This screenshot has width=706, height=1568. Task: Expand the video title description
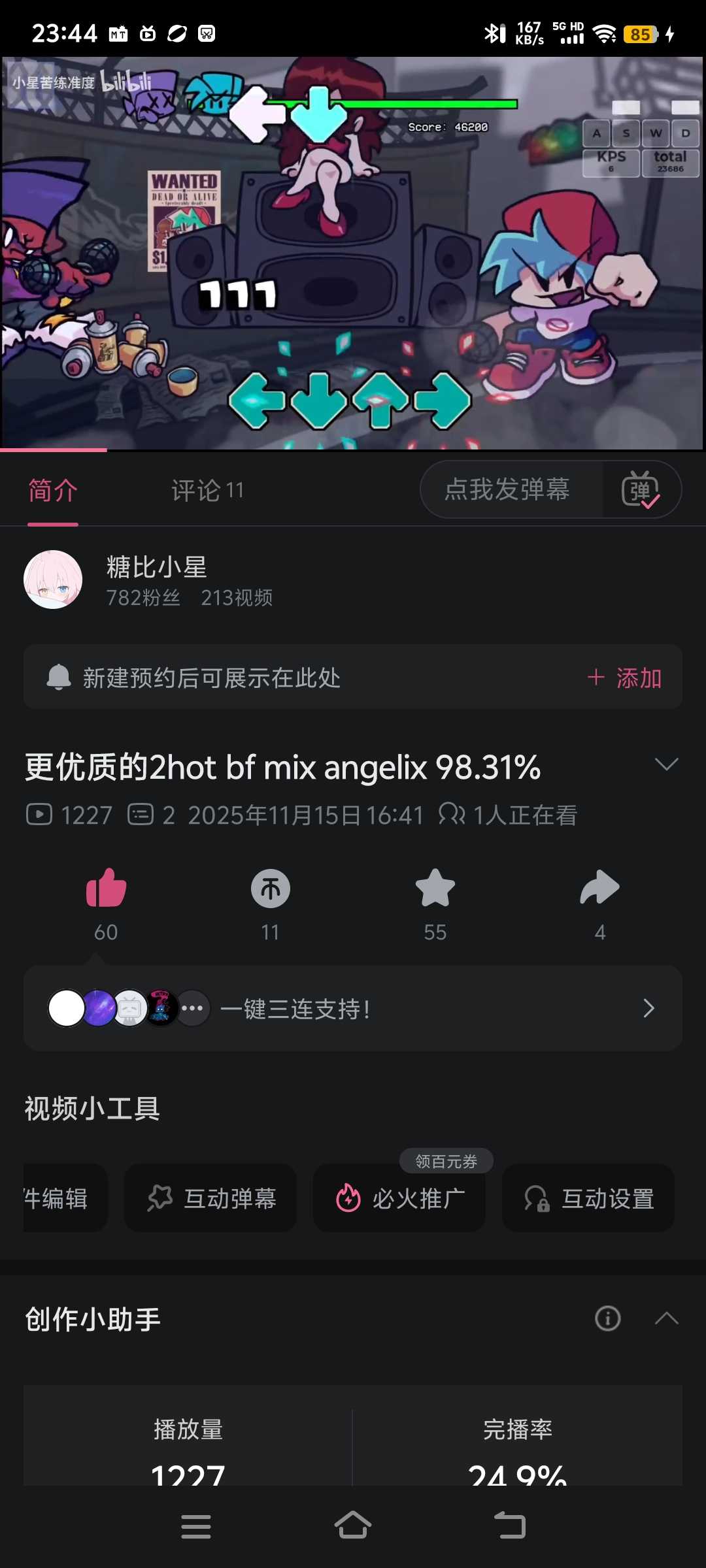(x=666, y=764)
